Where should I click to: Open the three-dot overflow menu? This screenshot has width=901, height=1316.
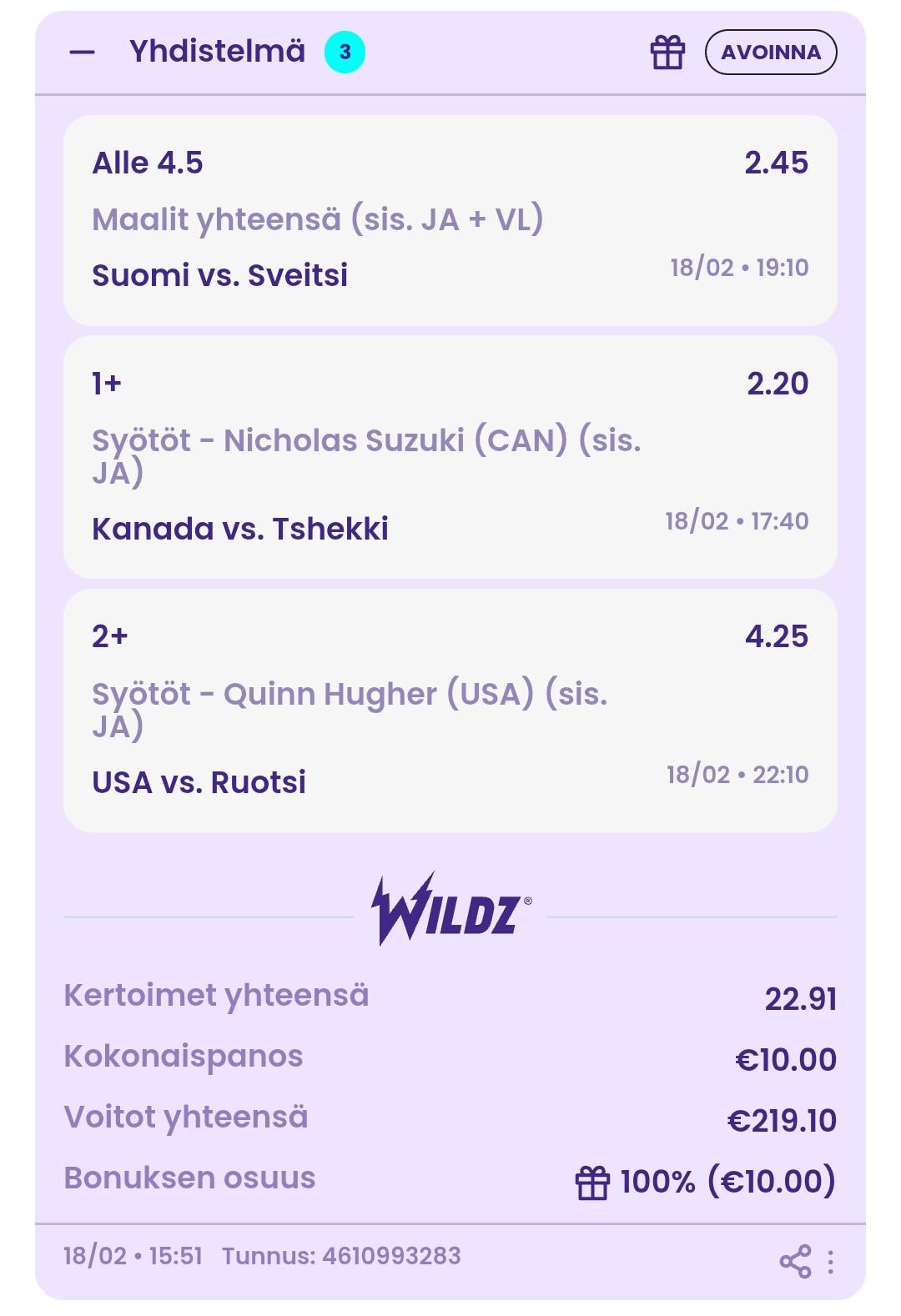[830, 1262]
